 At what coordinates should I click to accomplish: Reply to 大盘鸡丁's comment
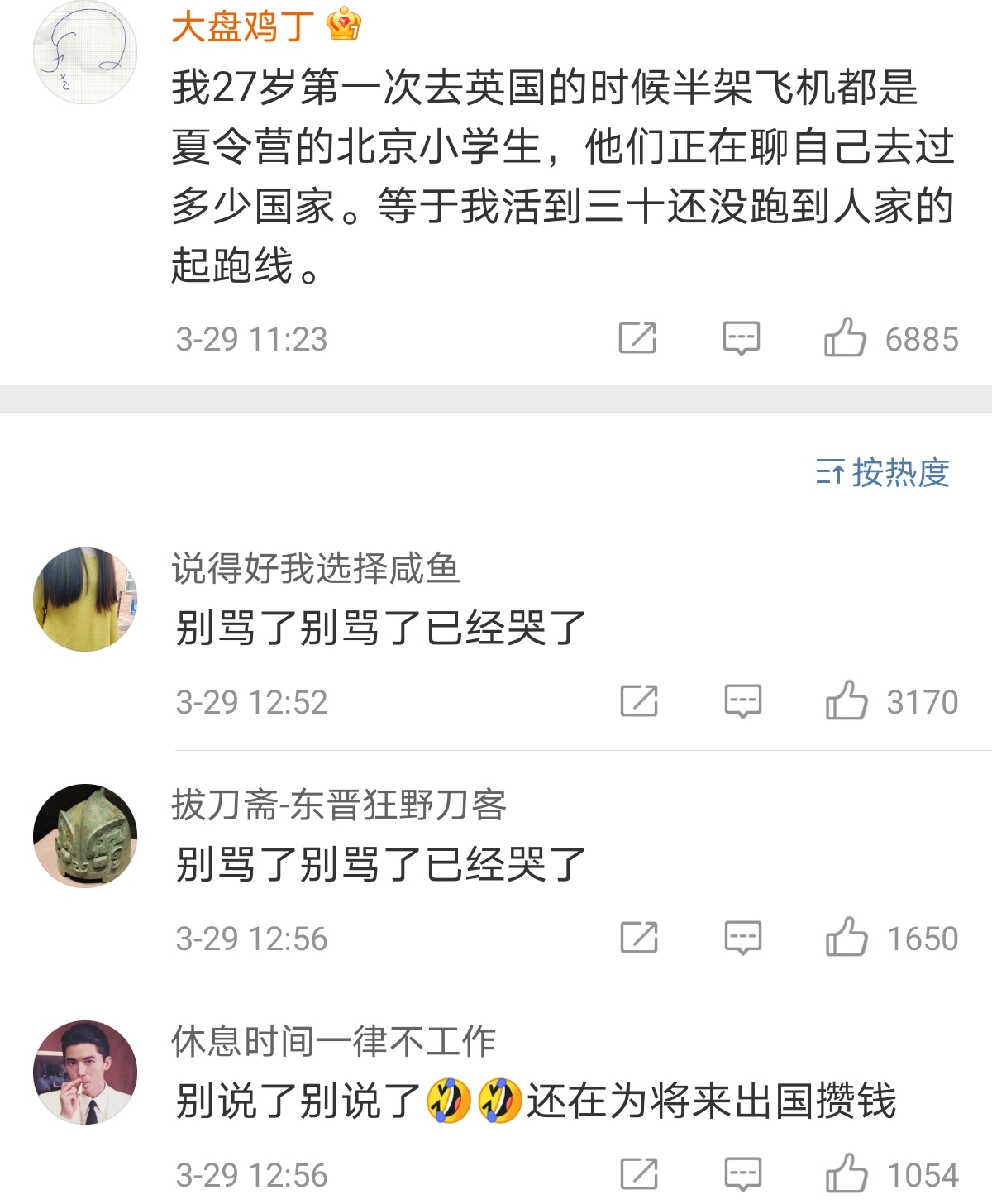741,338
